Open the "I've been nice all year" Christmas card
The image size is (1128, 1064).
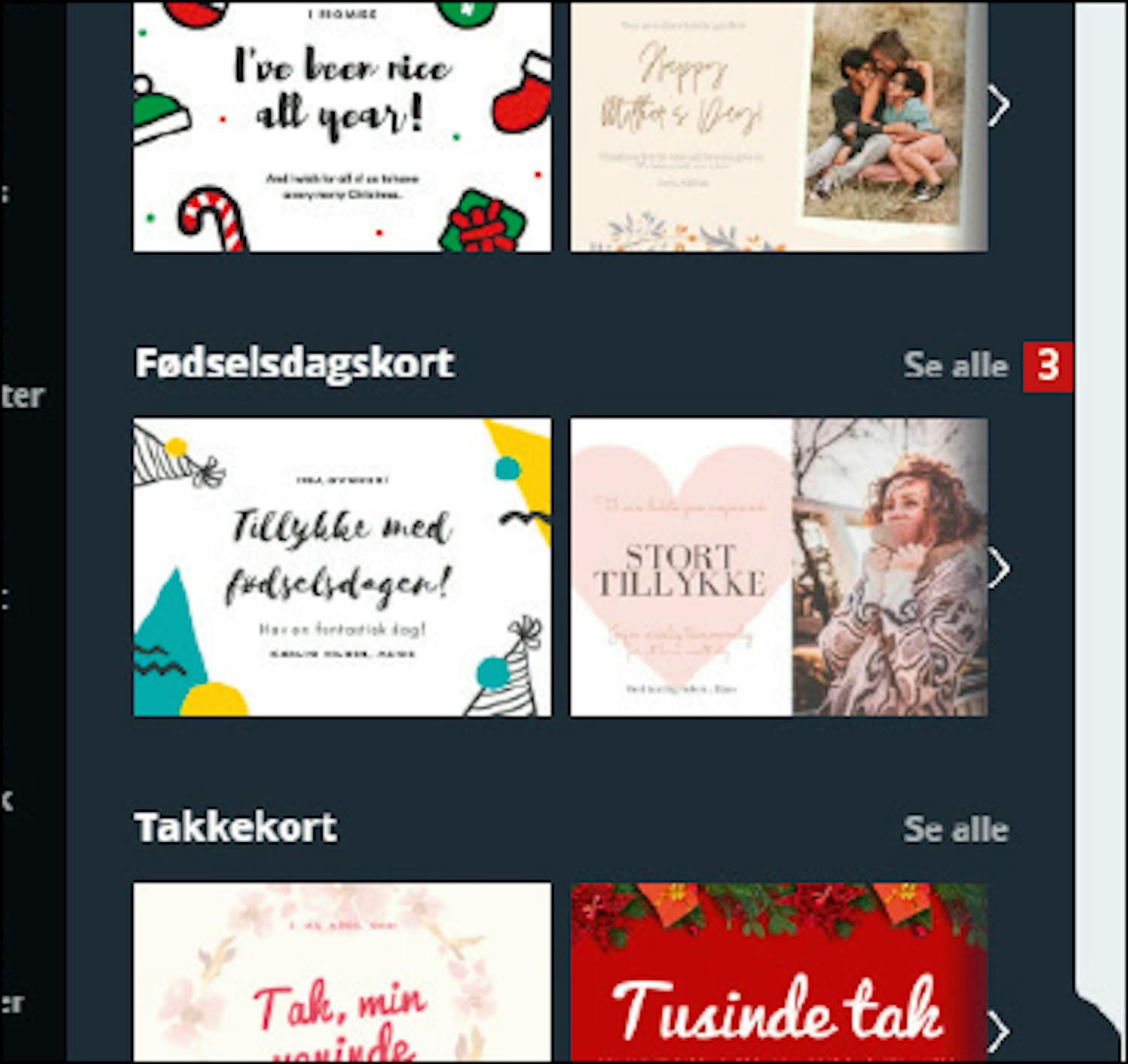click(x=342, y=126)
